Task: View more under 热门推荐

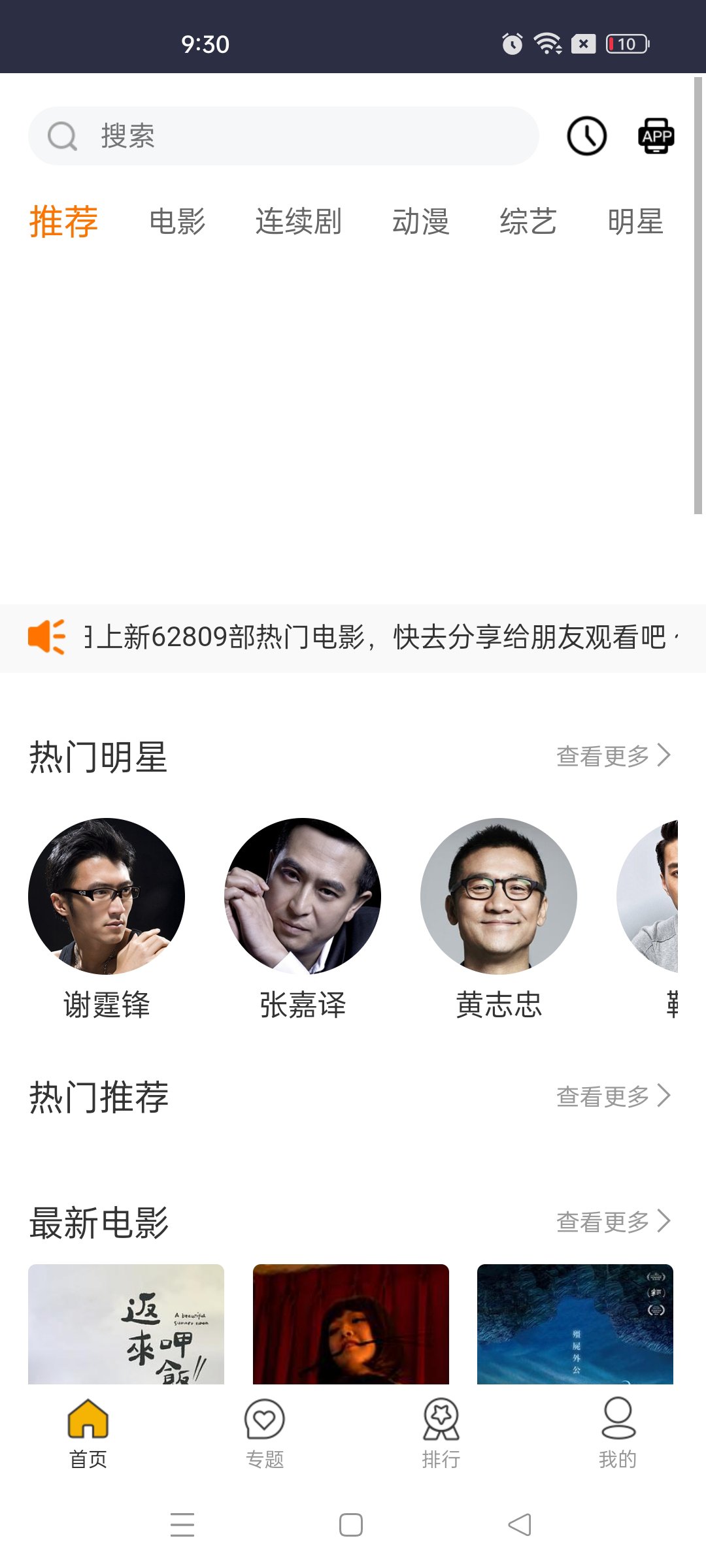Action: [613, 1096]
